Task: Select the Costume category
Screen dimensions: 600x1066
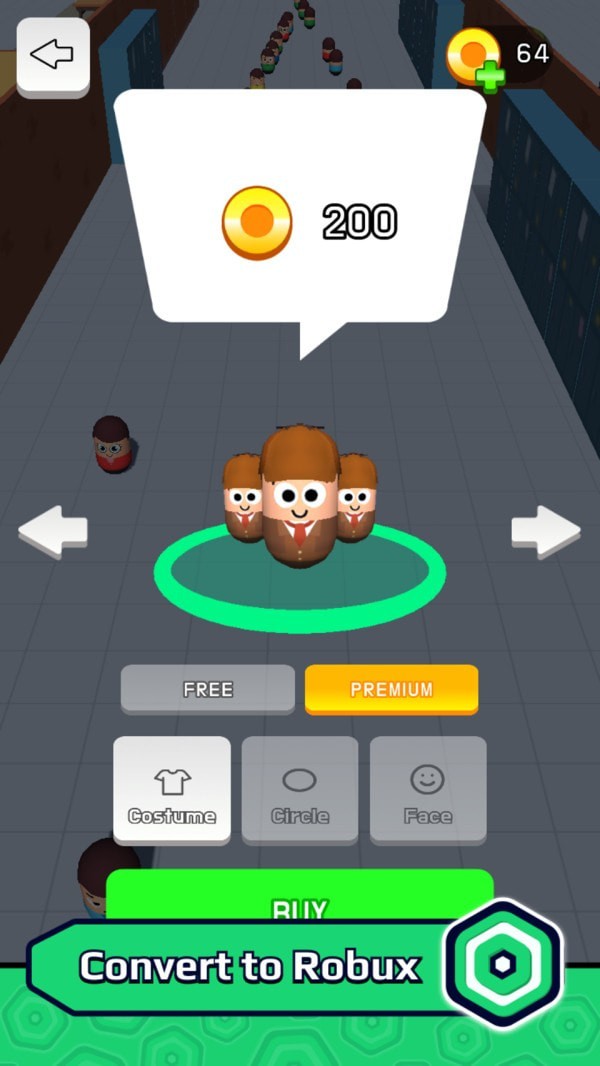Action: click(x=172, y=790)
